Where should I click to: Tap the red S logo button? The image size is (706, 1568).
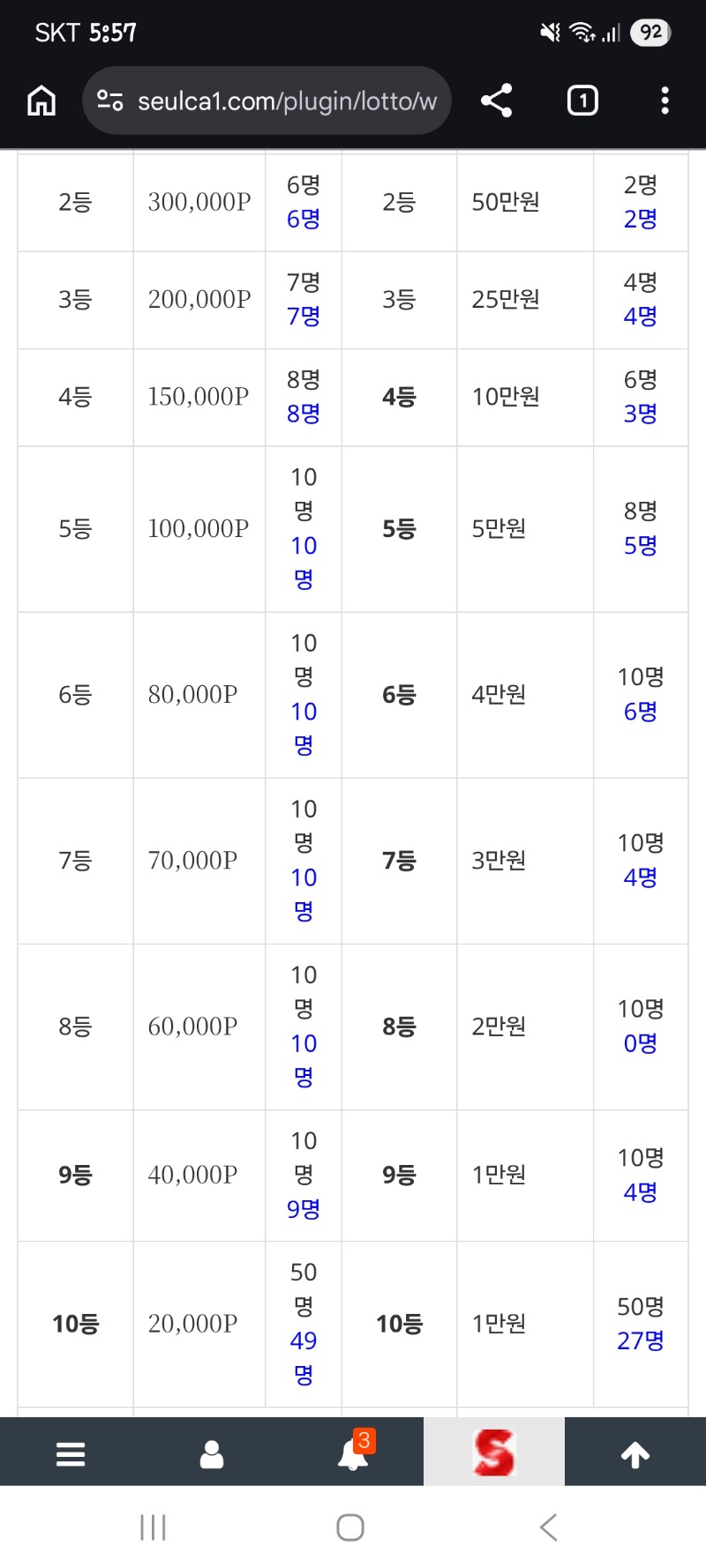[x=494, y=1453]
